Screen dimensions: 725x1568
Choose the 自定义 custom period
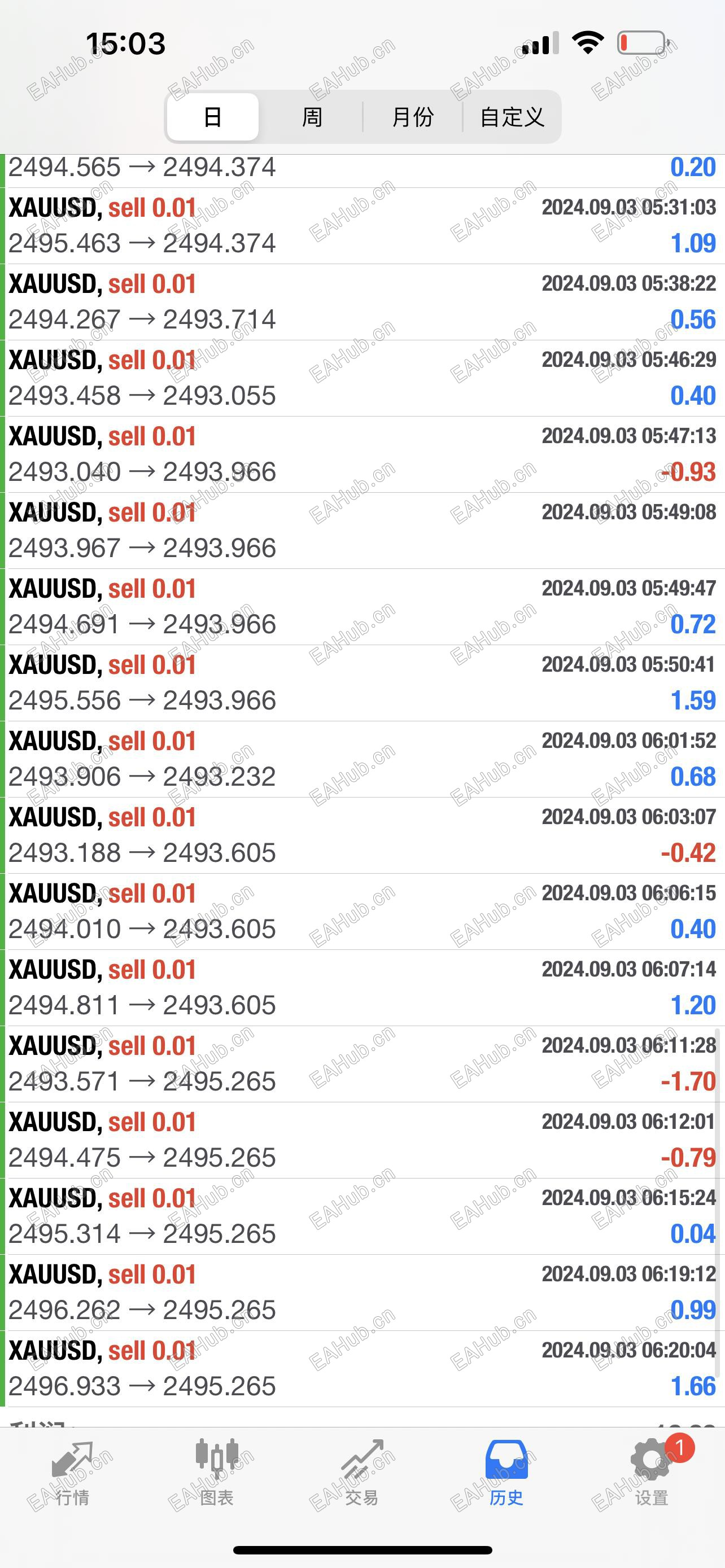(x=512, y=117)
